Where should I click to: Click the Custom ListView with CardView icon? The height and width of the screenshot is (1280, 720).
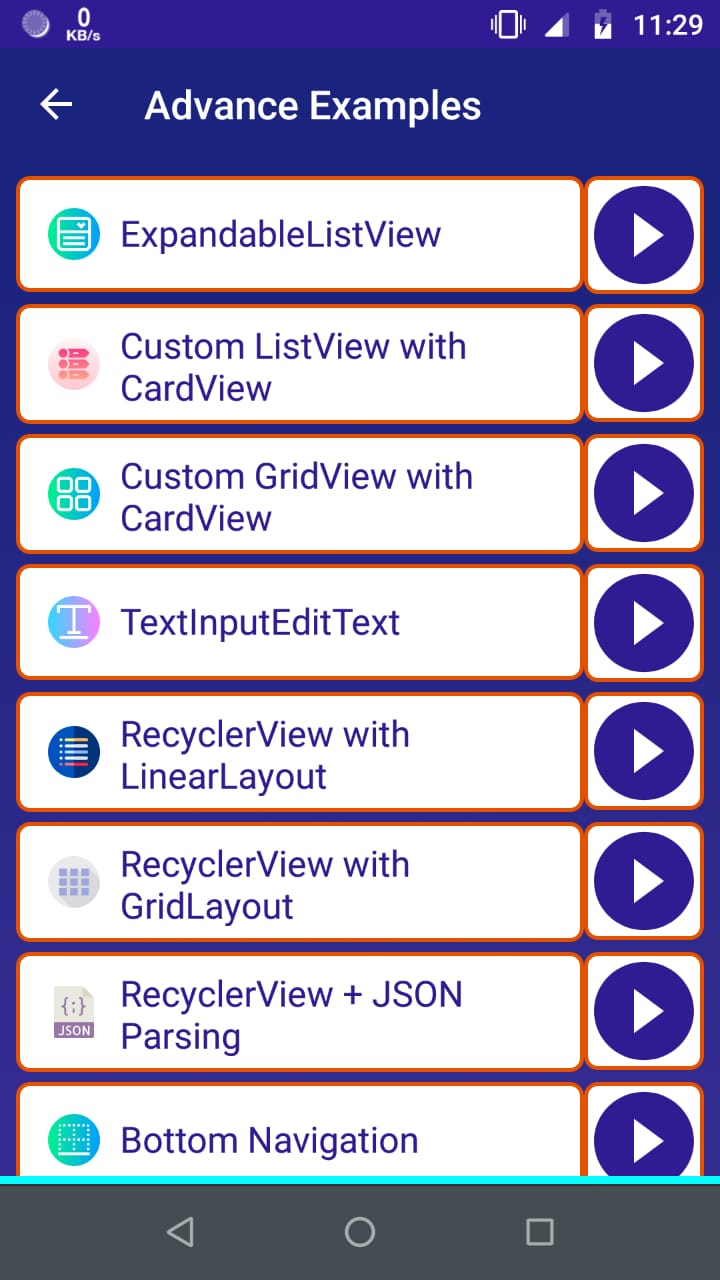(73, 364)
